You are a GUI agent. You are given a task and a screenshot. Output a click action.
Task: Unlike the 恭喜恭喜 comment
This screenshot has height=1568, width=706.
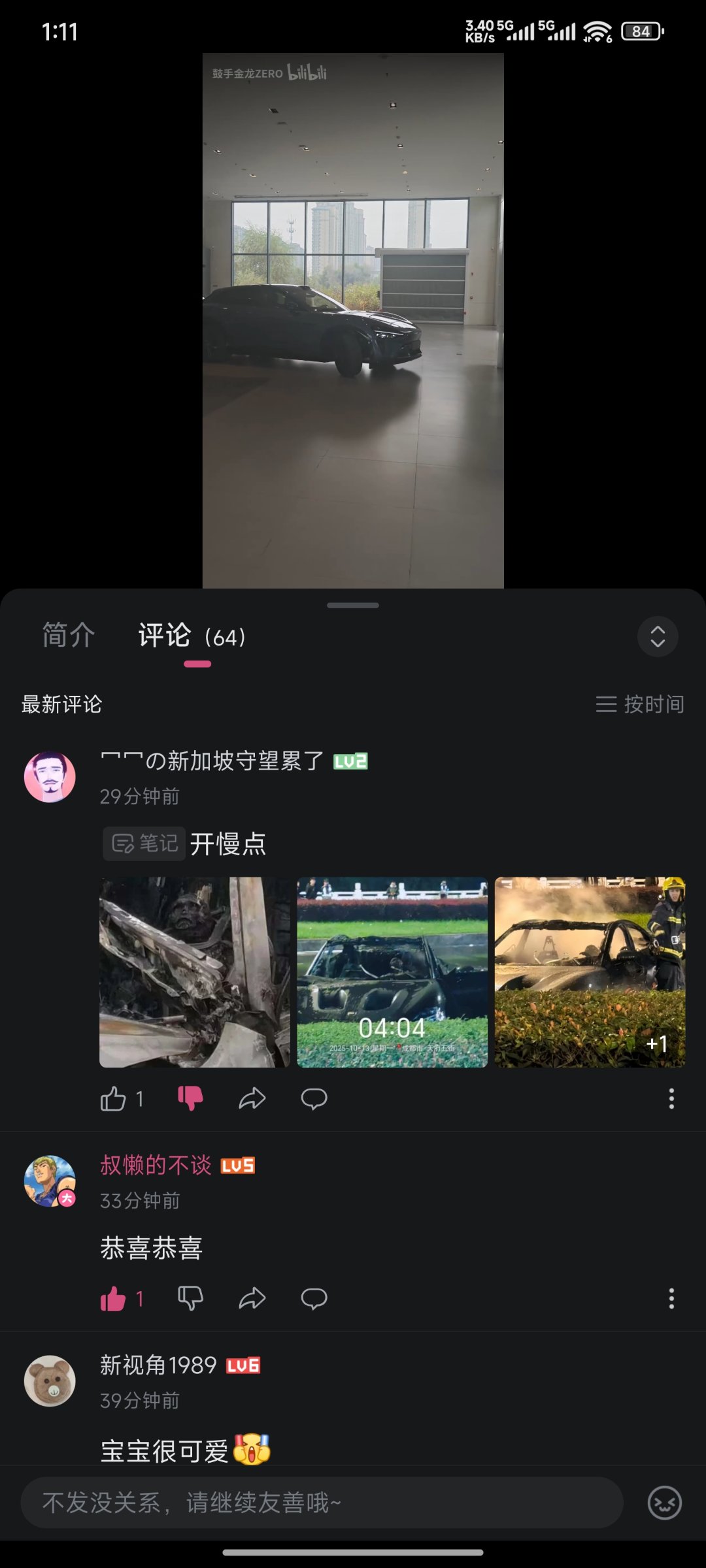pos(114,1299)
